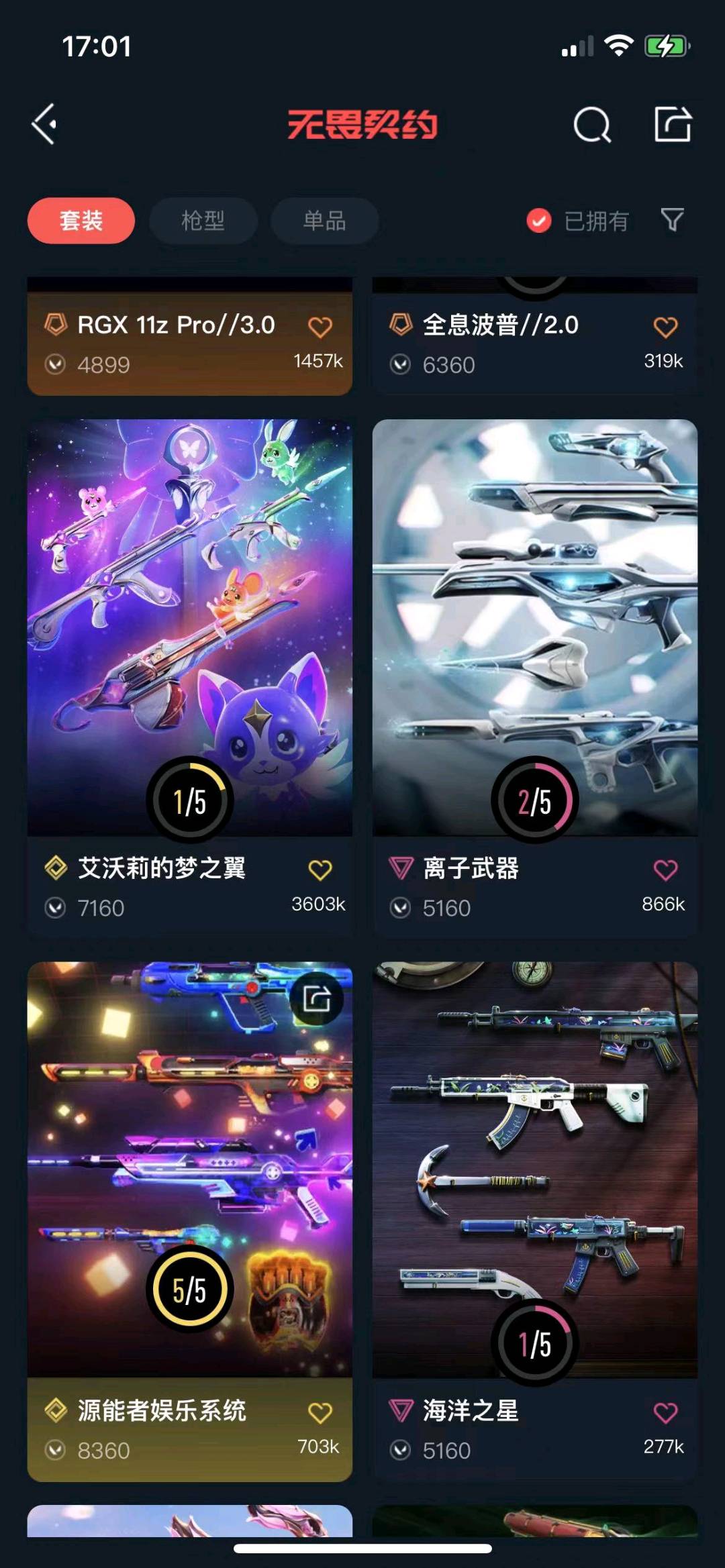Open the 源能者娱乐系统 bundle card

tap(189, 1167)
